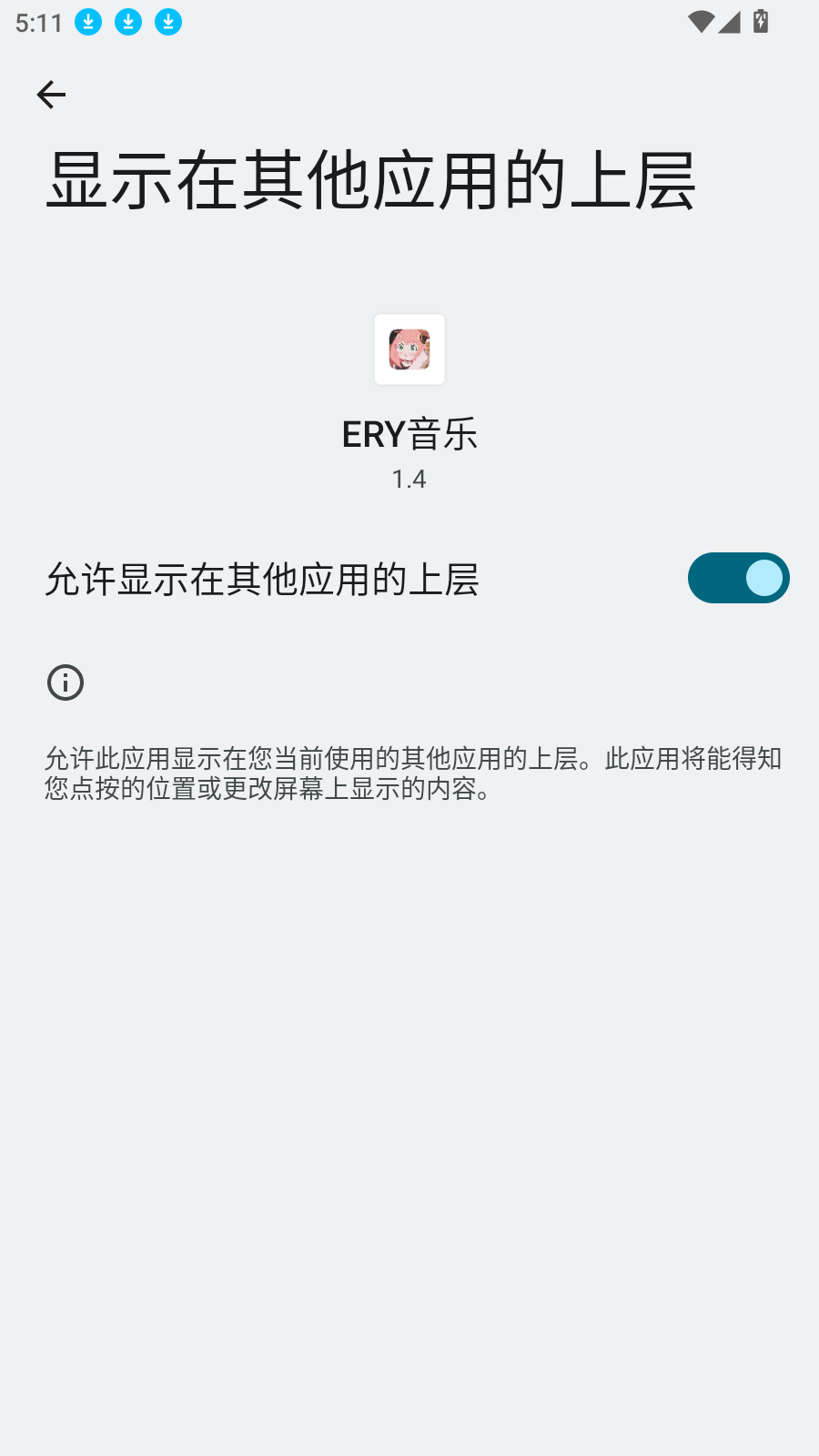Disable 允许显示在其他应用的上层 switch

click(738, 578)
